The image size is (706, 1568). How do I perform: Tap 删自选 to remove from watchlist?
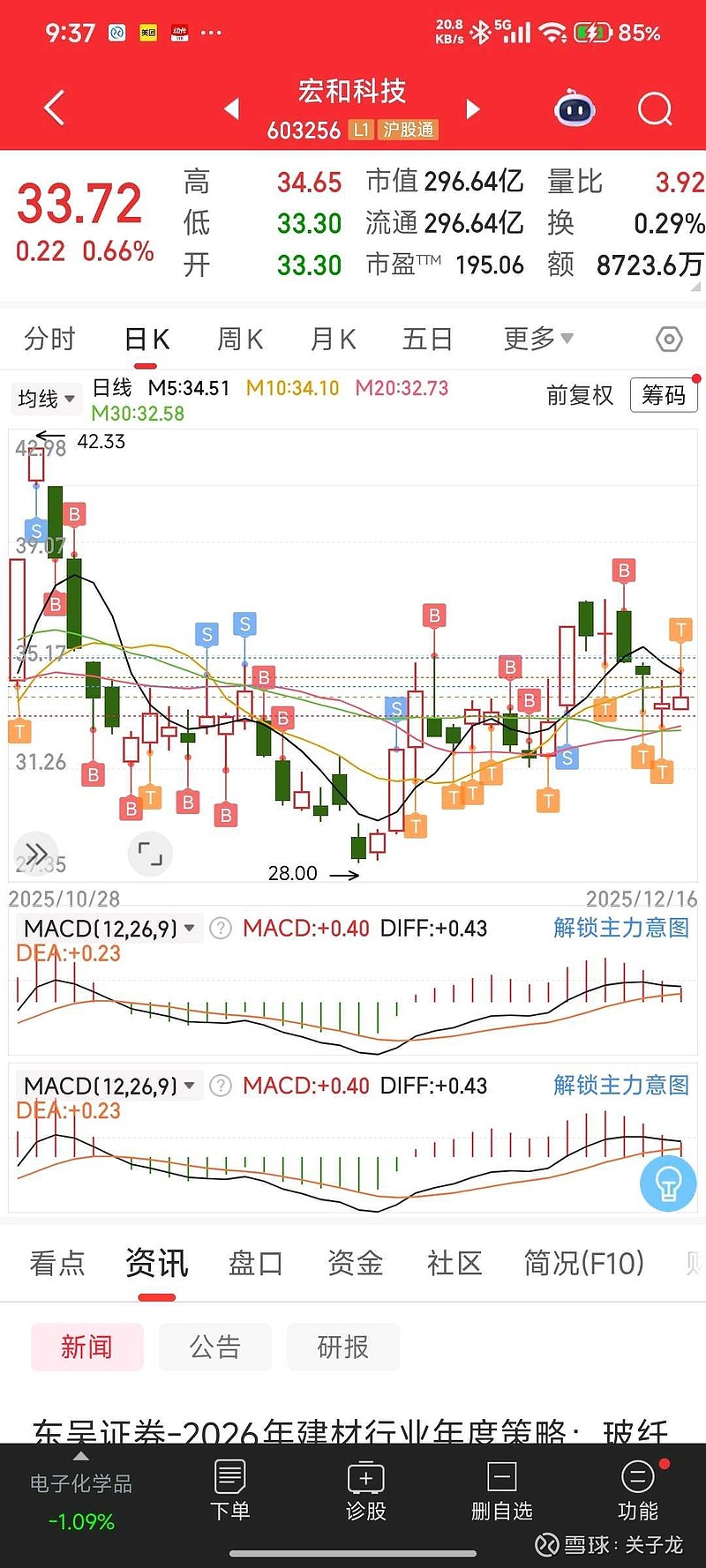point(501,1490)
